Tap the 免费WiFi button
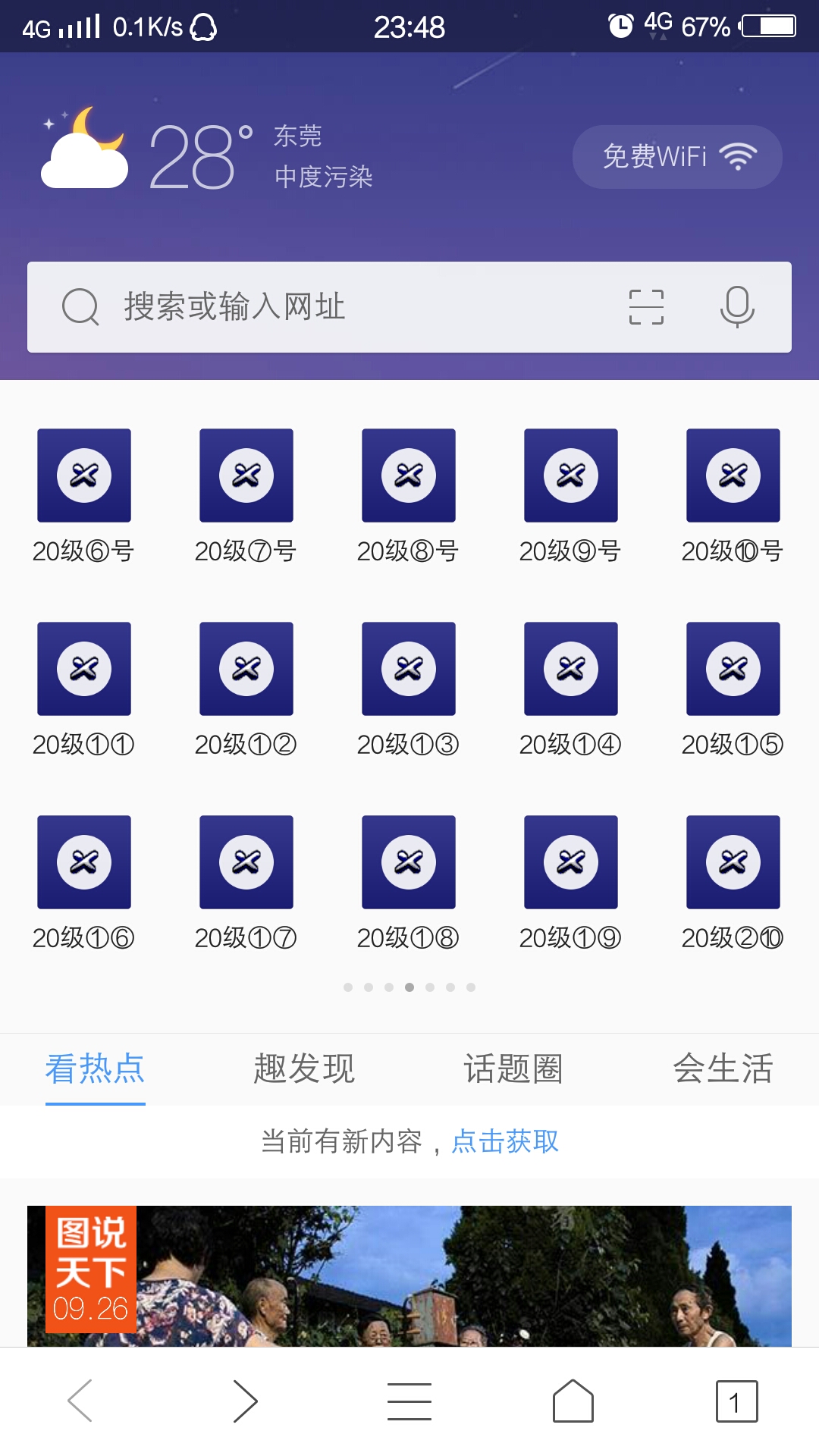819x1456 pixels. [x=676, y=157]
